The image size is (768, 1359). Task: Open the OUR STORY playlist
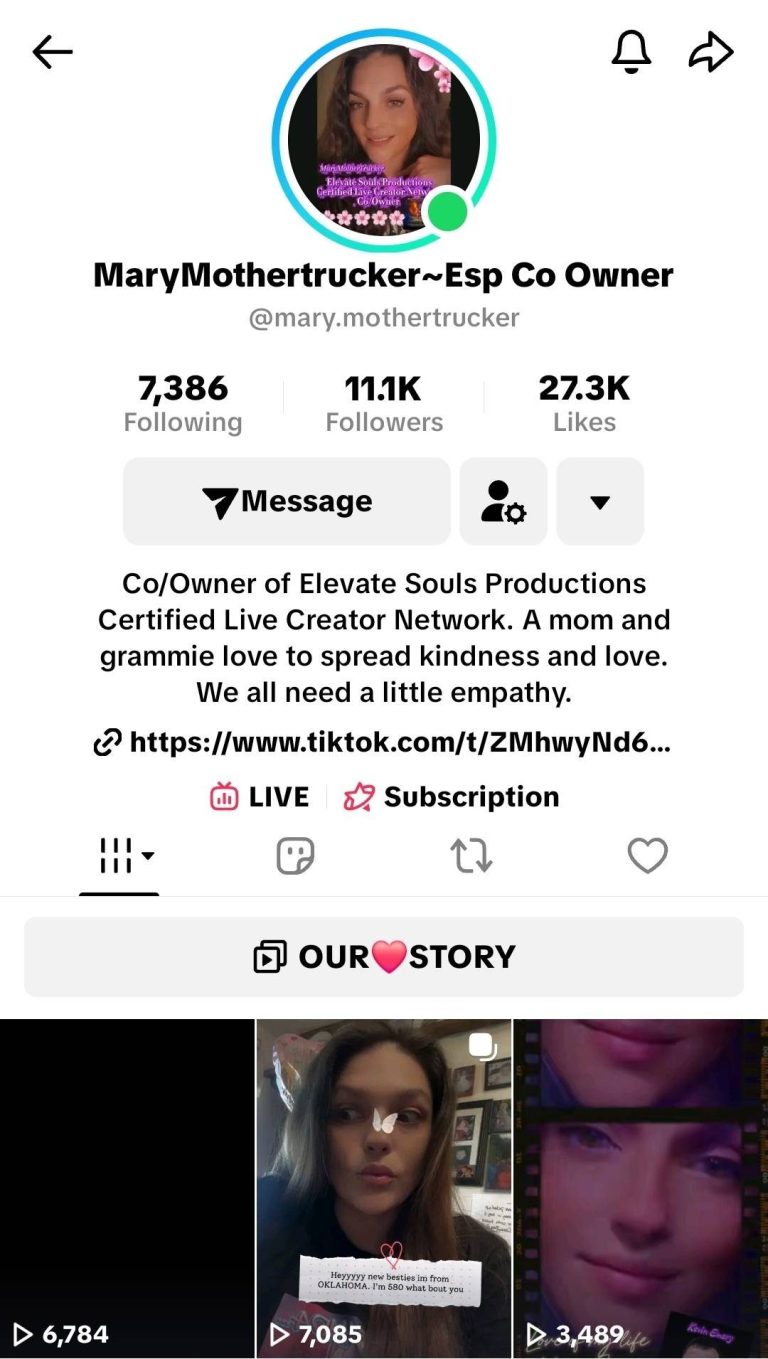(384, 957)
